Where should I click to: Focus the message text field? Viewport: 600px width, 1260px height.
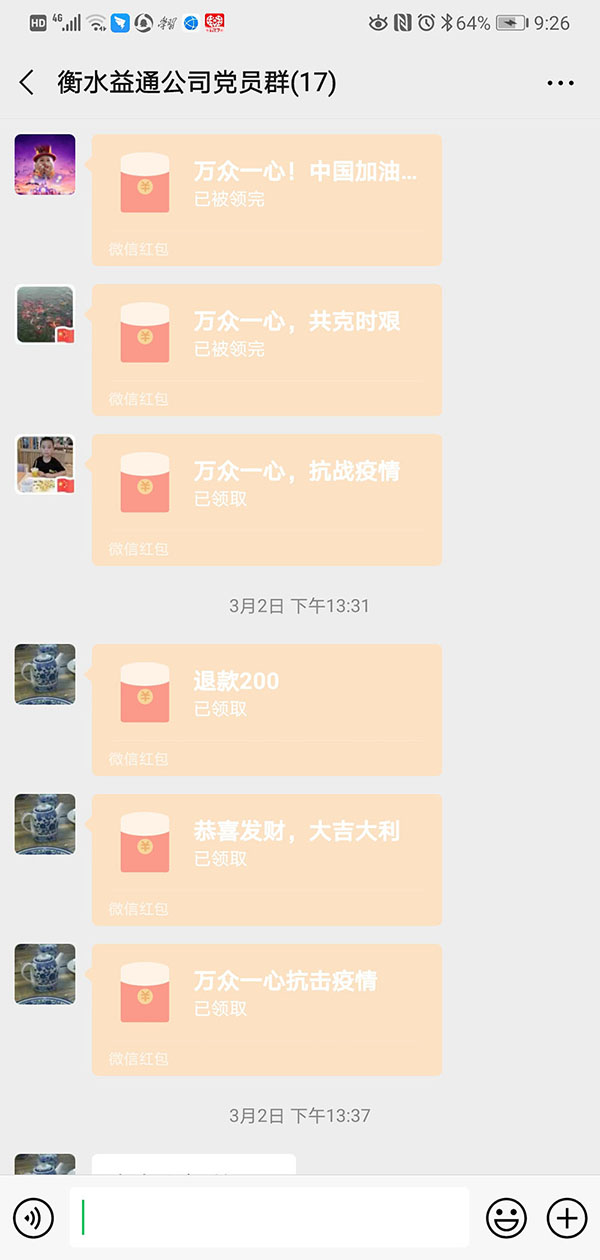coord(270,1217)
